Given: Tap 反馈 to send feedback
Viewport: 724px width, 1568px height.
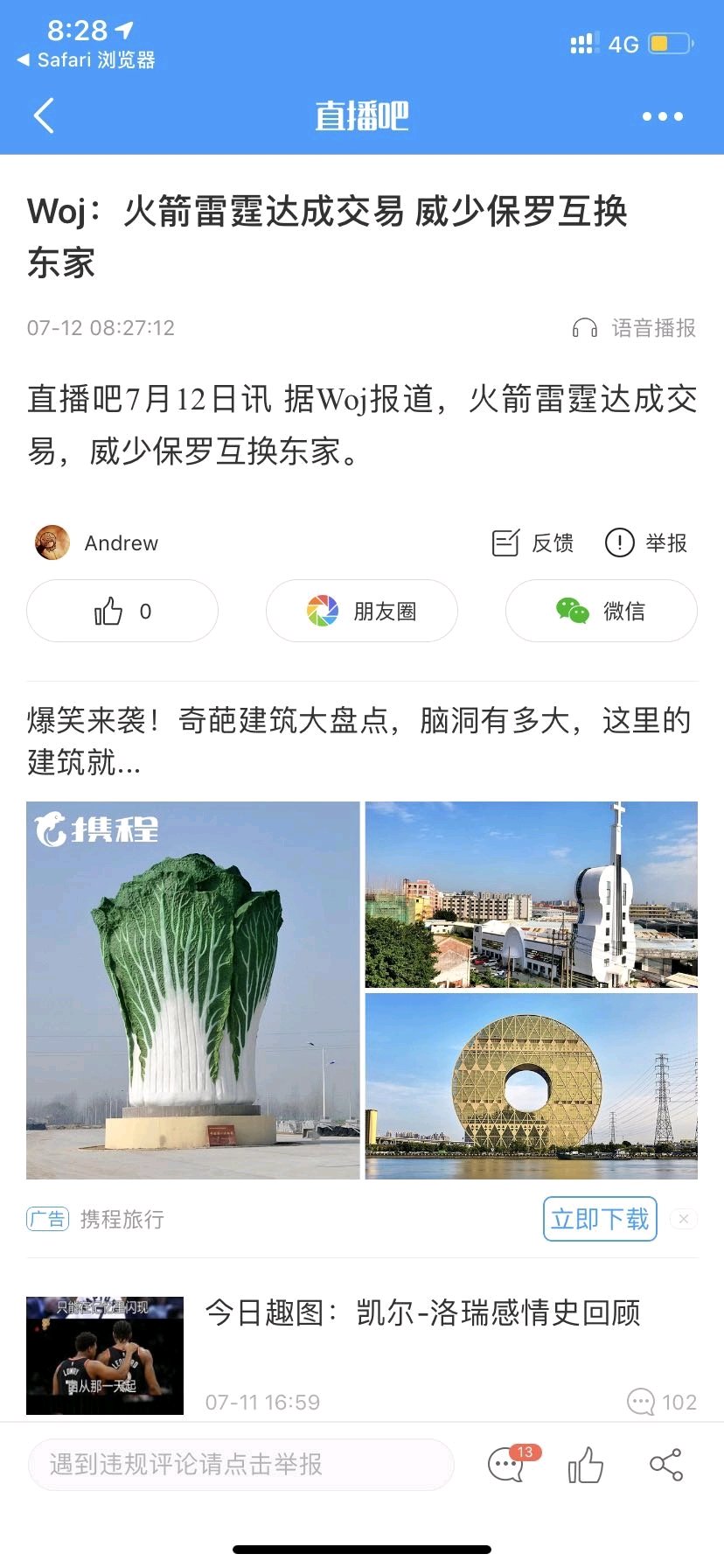Looking at the screenshot, I should [533, 543].
